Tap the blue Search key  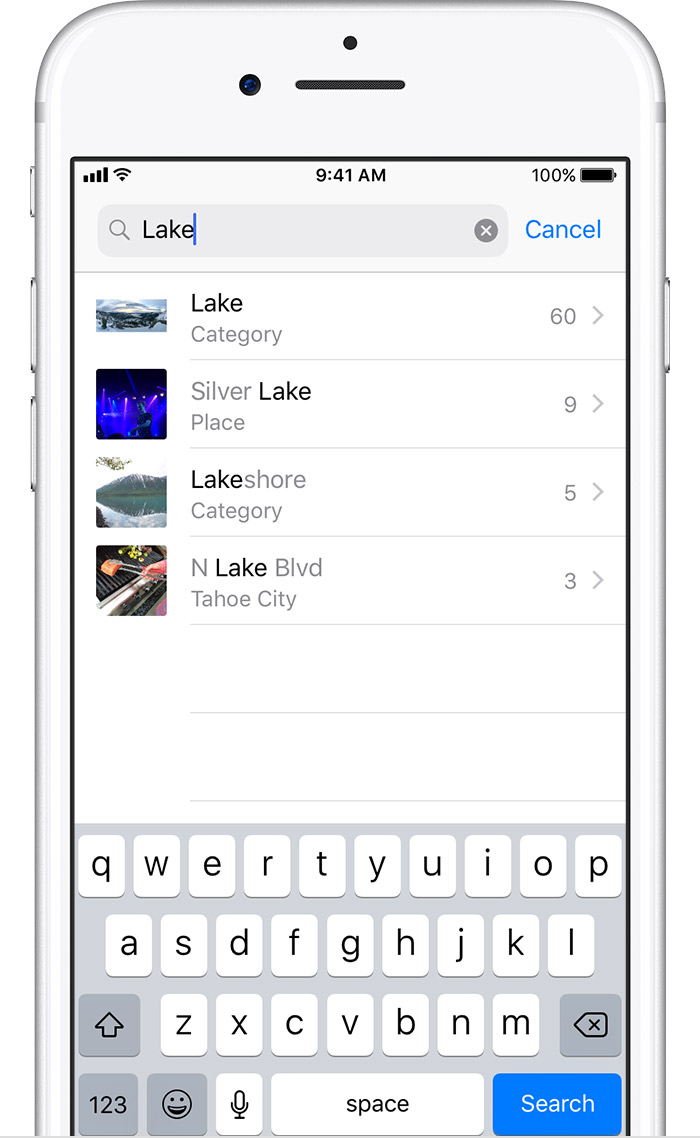557,1104
